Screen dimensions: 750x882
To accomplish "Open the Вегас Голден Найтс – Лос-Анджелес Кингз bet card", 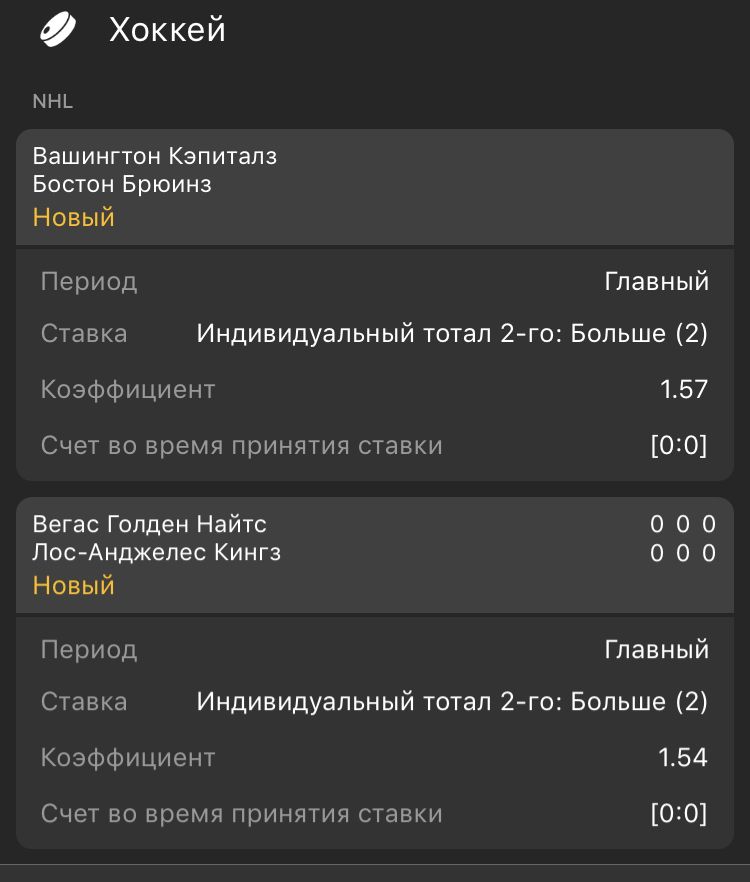I will click(374, 554).
